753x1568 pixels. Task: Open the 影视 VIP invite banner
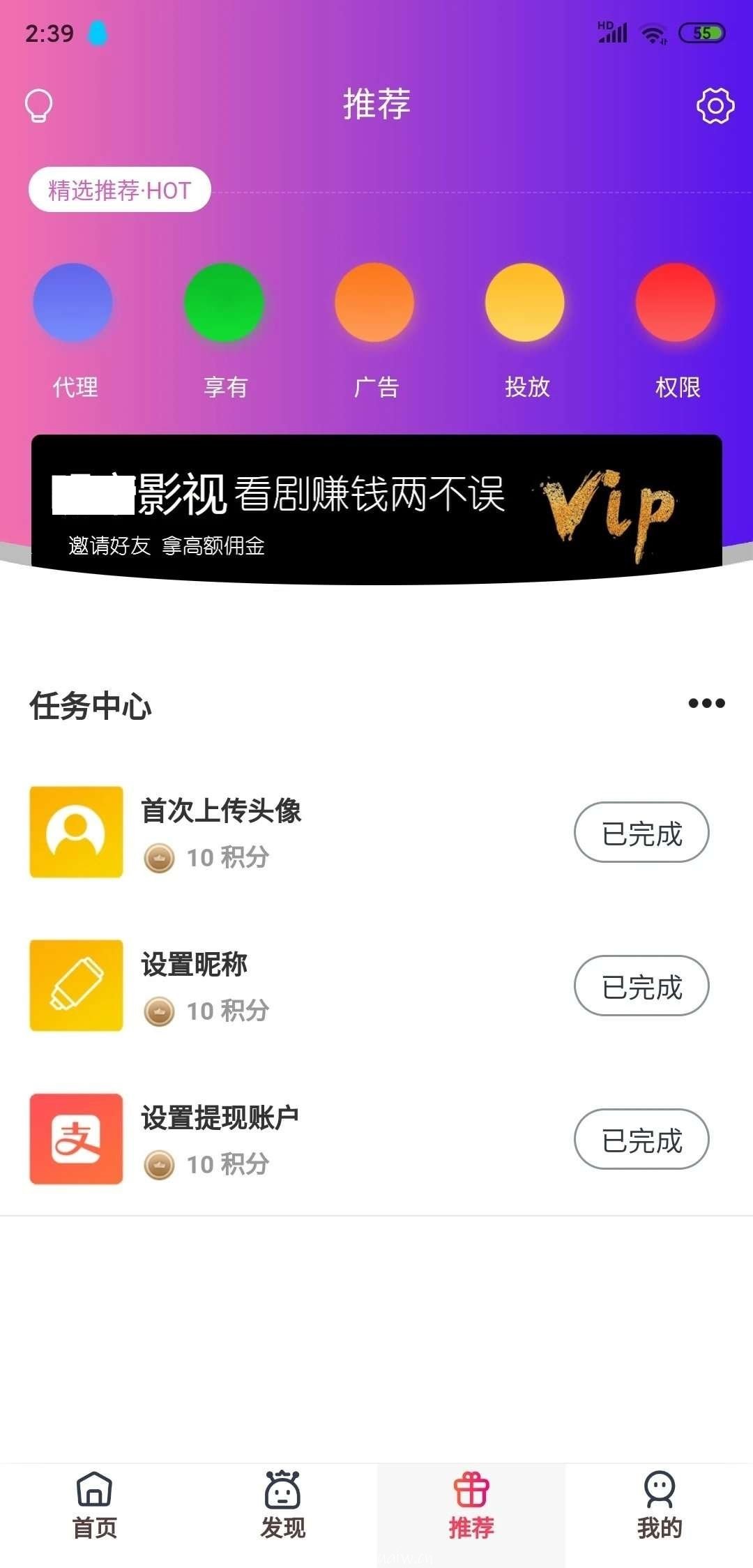pyautogui.click(x=376, y=508)
